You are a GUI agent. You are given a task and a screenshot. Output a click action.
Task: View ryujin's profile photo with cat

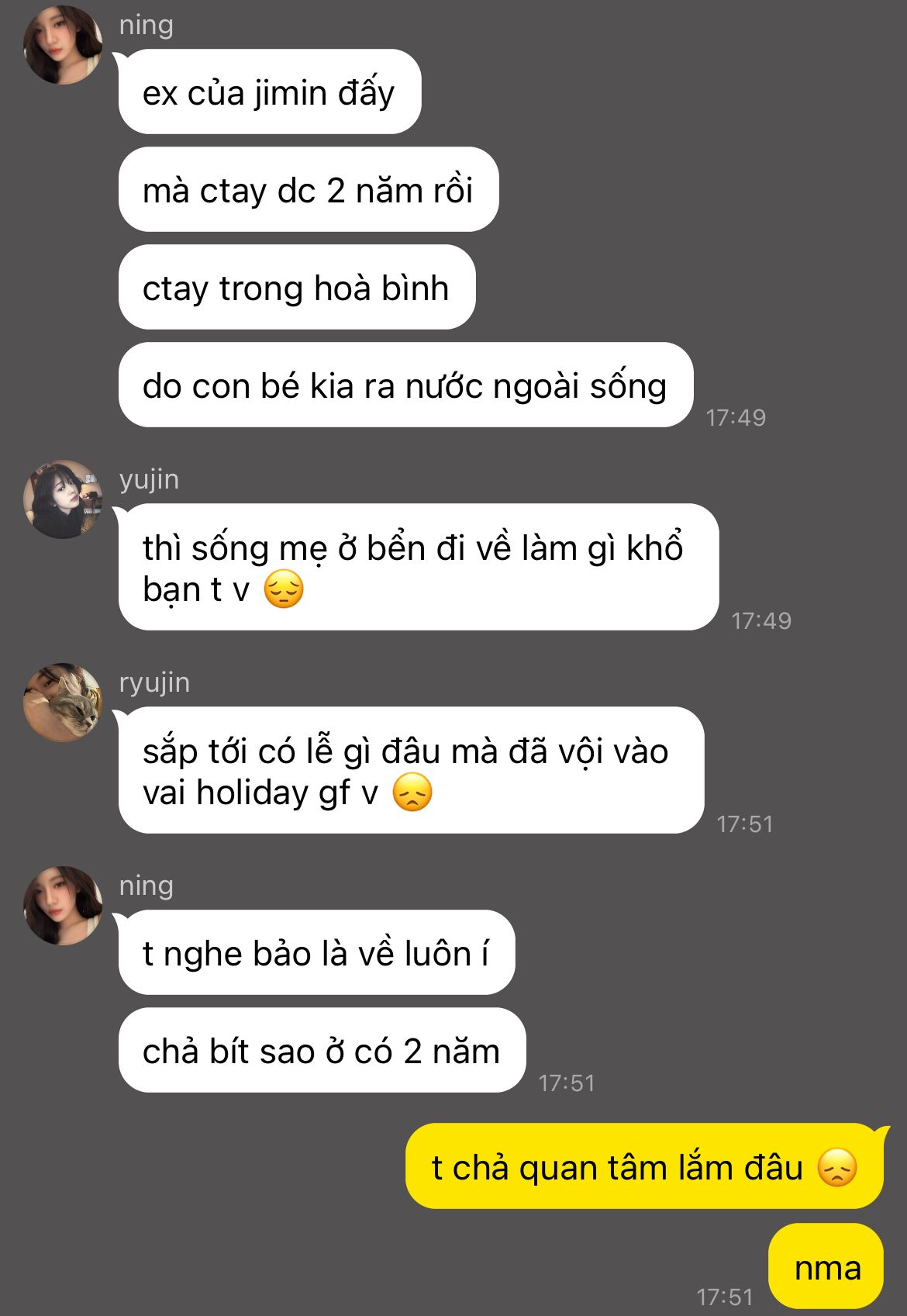click(63, 703)
